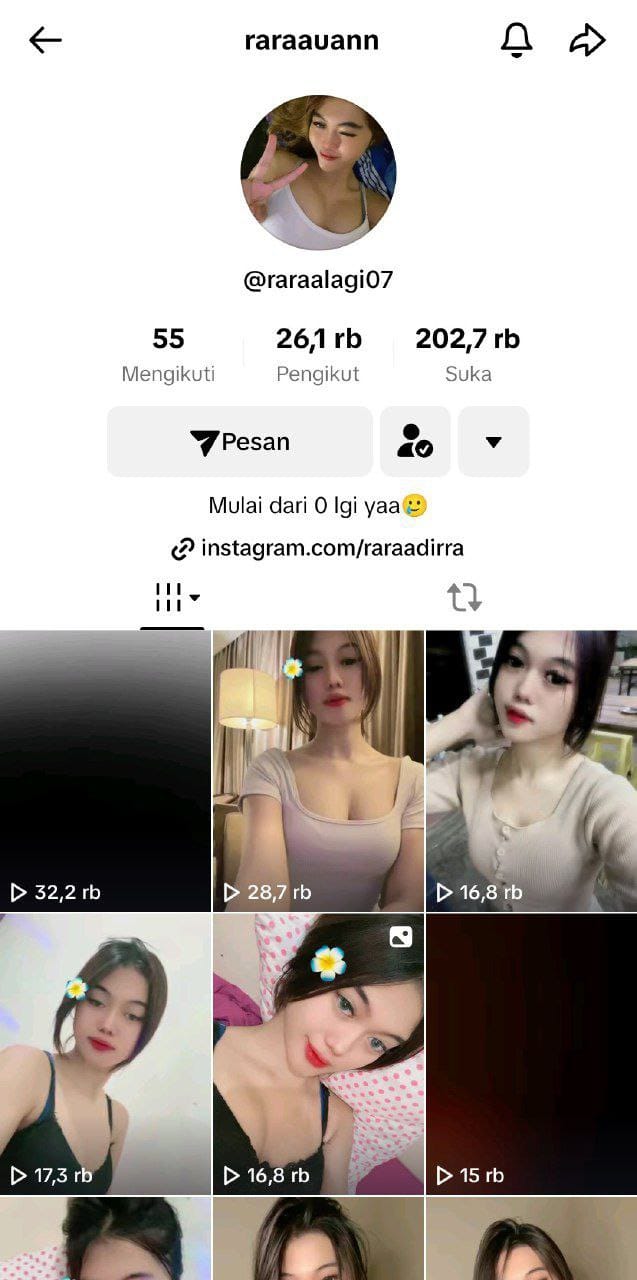
Task: Open the video with 15 rb views
Action: point(531,1053)
